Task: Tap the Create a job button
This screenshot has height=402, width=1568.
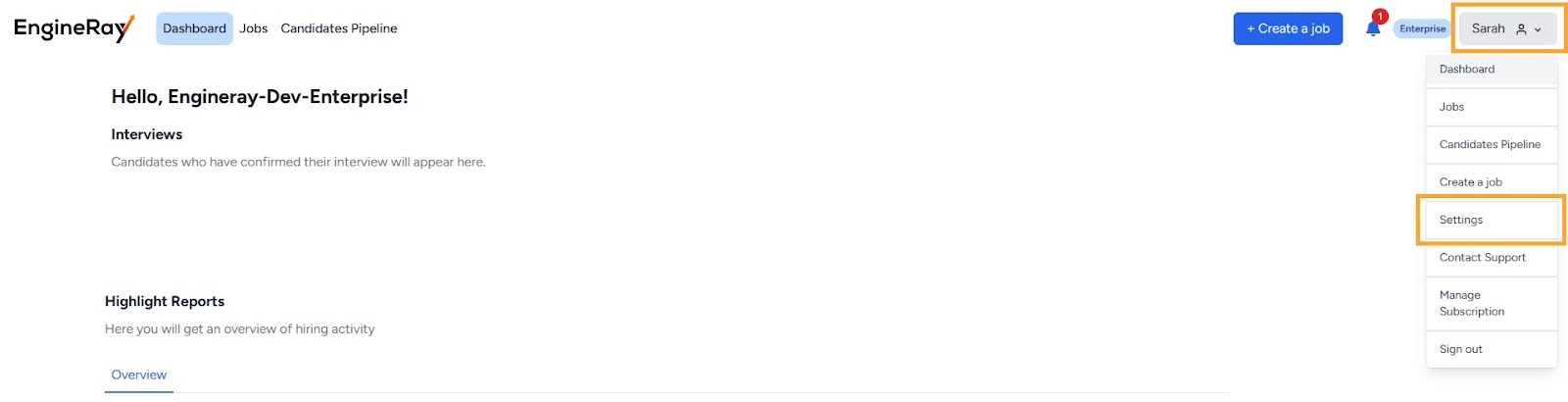Action: tap(1287, 28)
